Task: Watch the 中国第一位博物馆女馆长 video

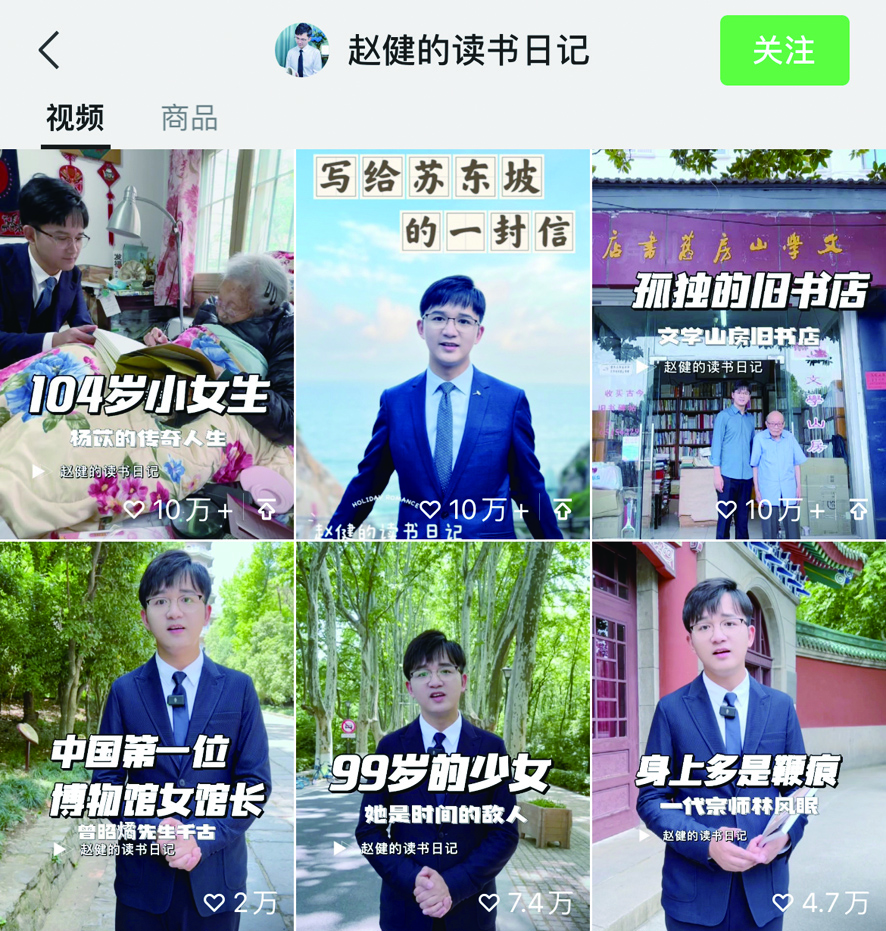Action: click(x=147, y=735)
